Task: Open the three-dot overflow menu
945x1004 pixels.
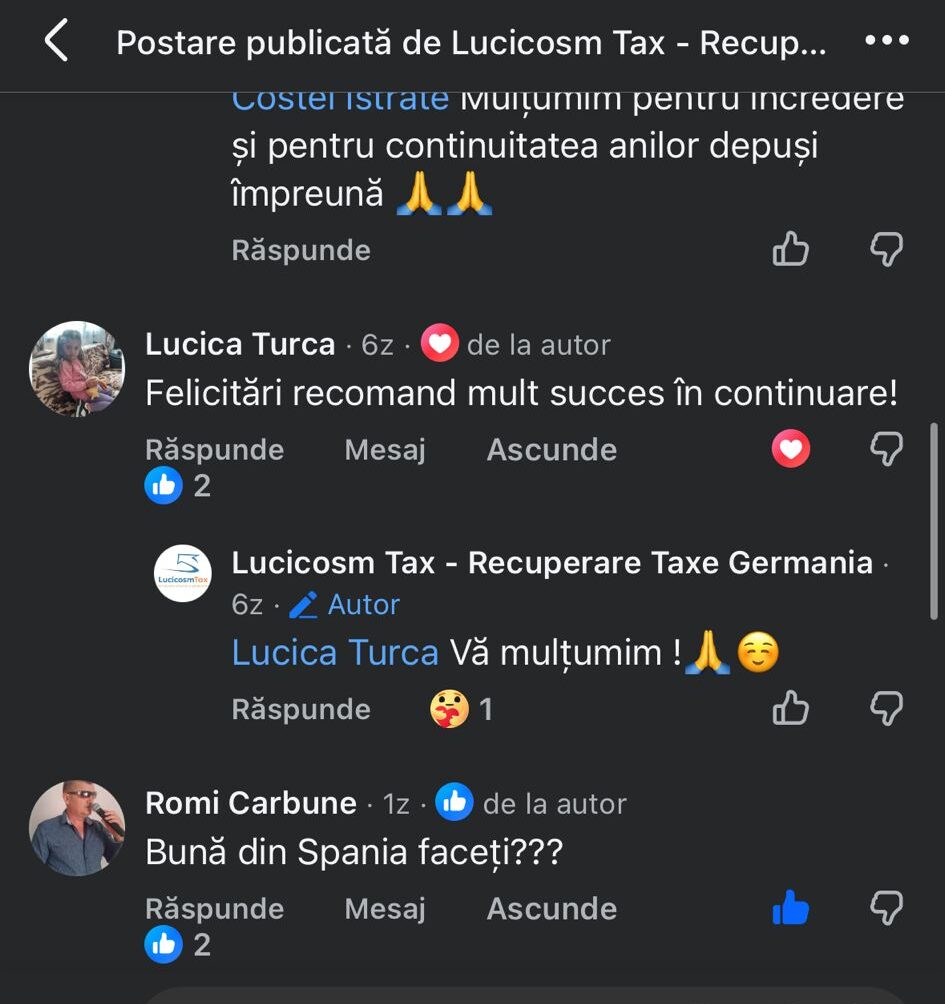Action: tap(885, 42)
